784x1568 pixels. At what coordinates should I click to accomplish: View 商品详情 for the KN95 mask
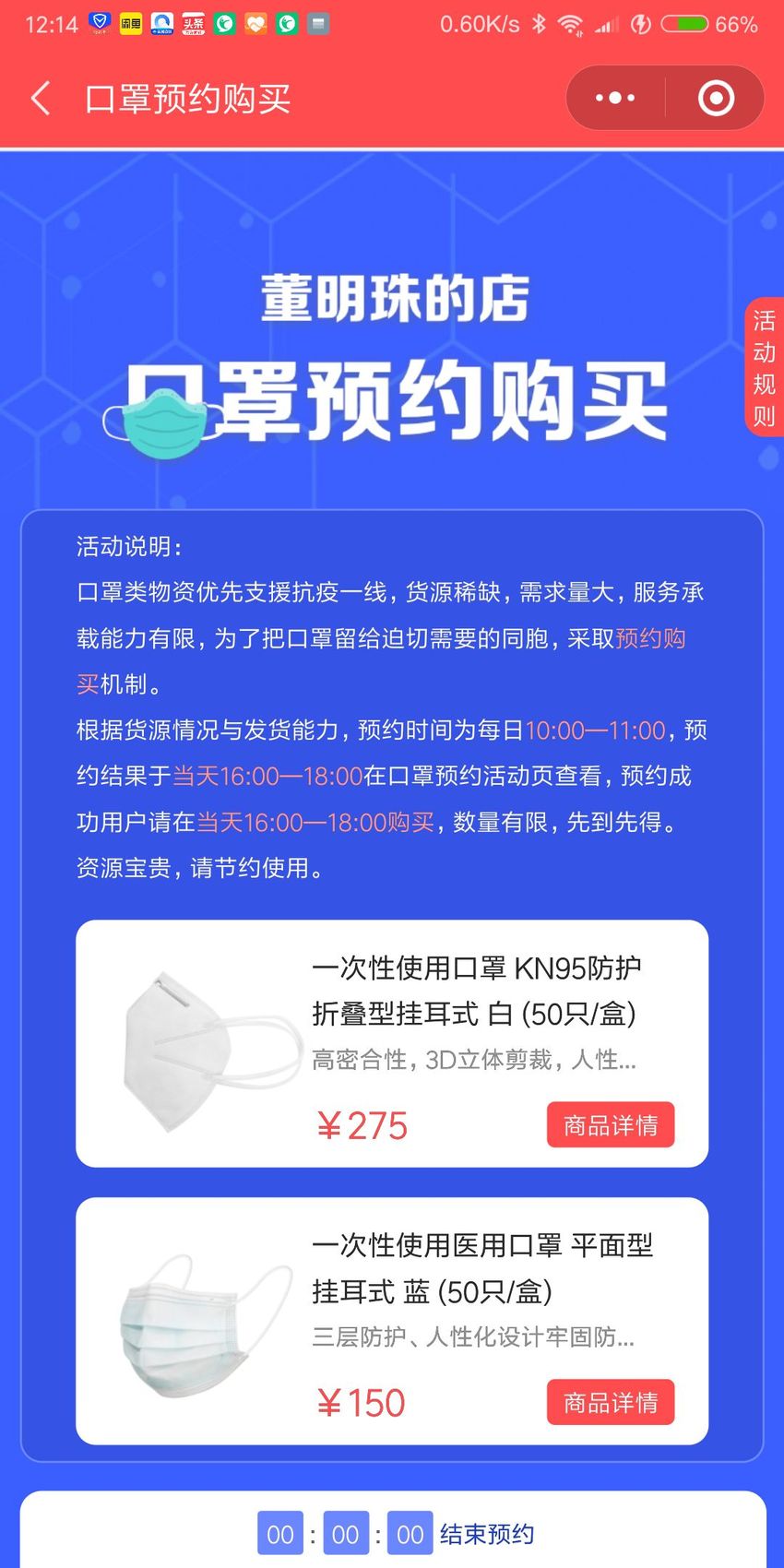pos(611,1125)
